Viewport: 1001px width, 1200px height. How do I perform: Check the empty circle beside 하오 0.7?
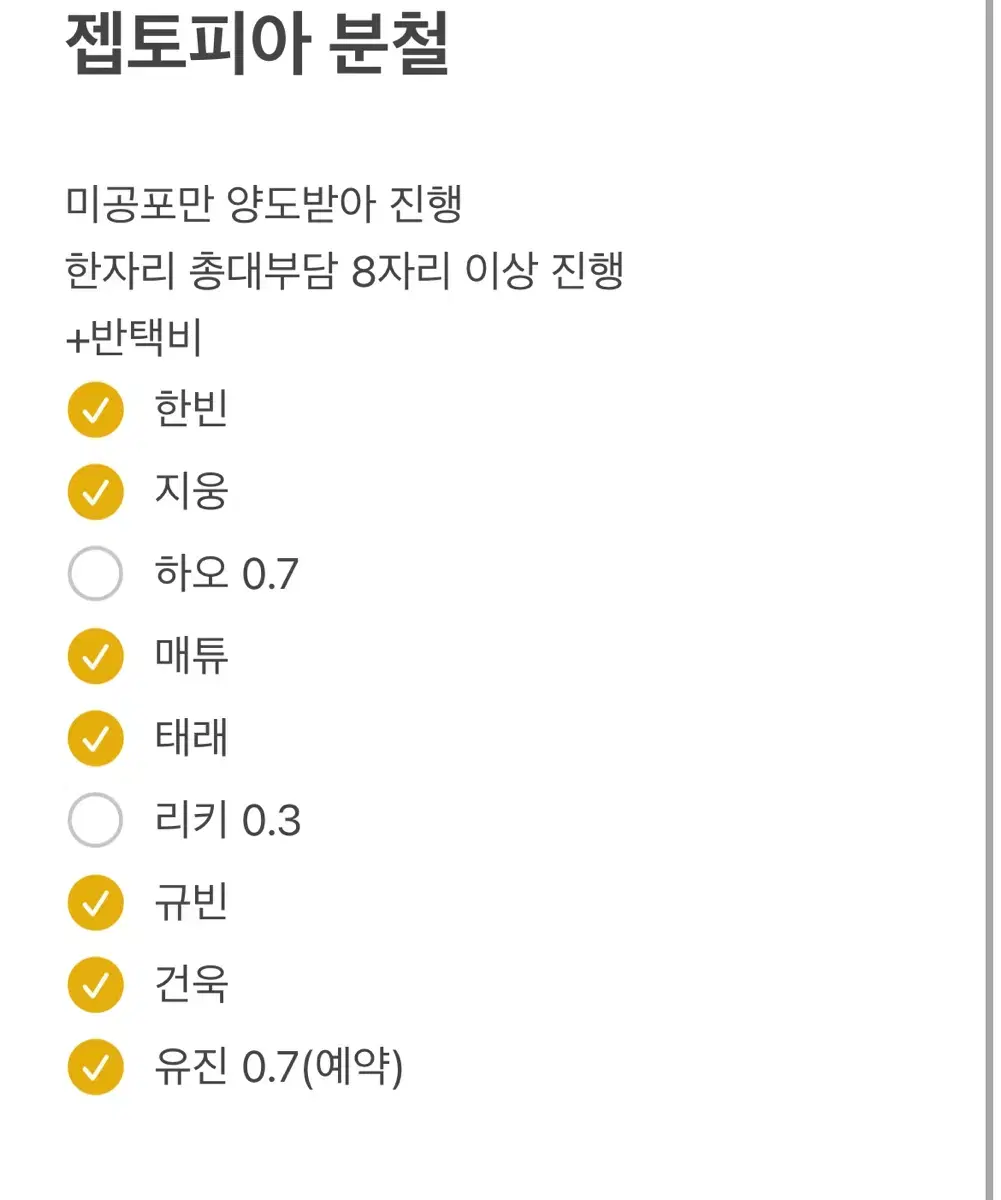[95, 573]
